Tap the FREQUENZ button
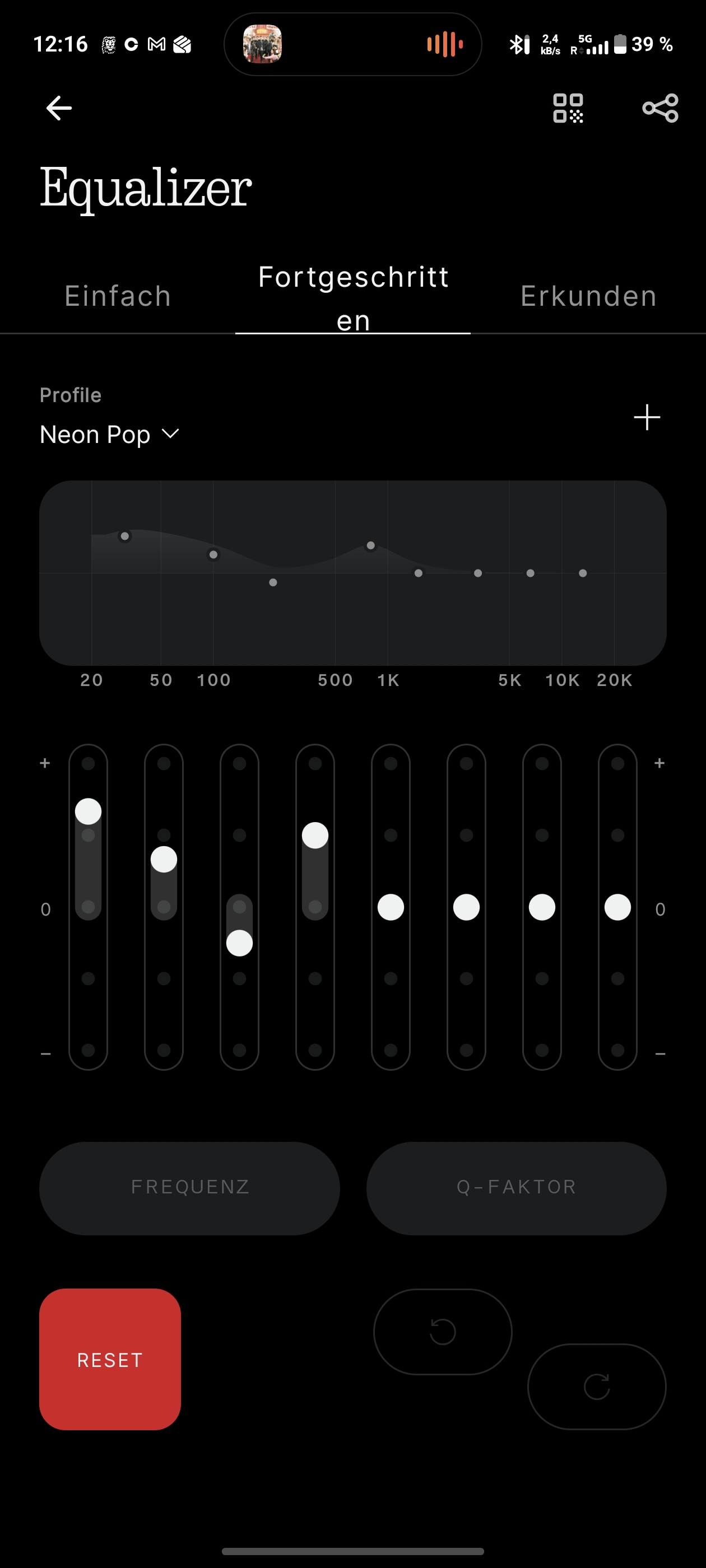Screen dimensions: 706x1568 pos(189,1187)
